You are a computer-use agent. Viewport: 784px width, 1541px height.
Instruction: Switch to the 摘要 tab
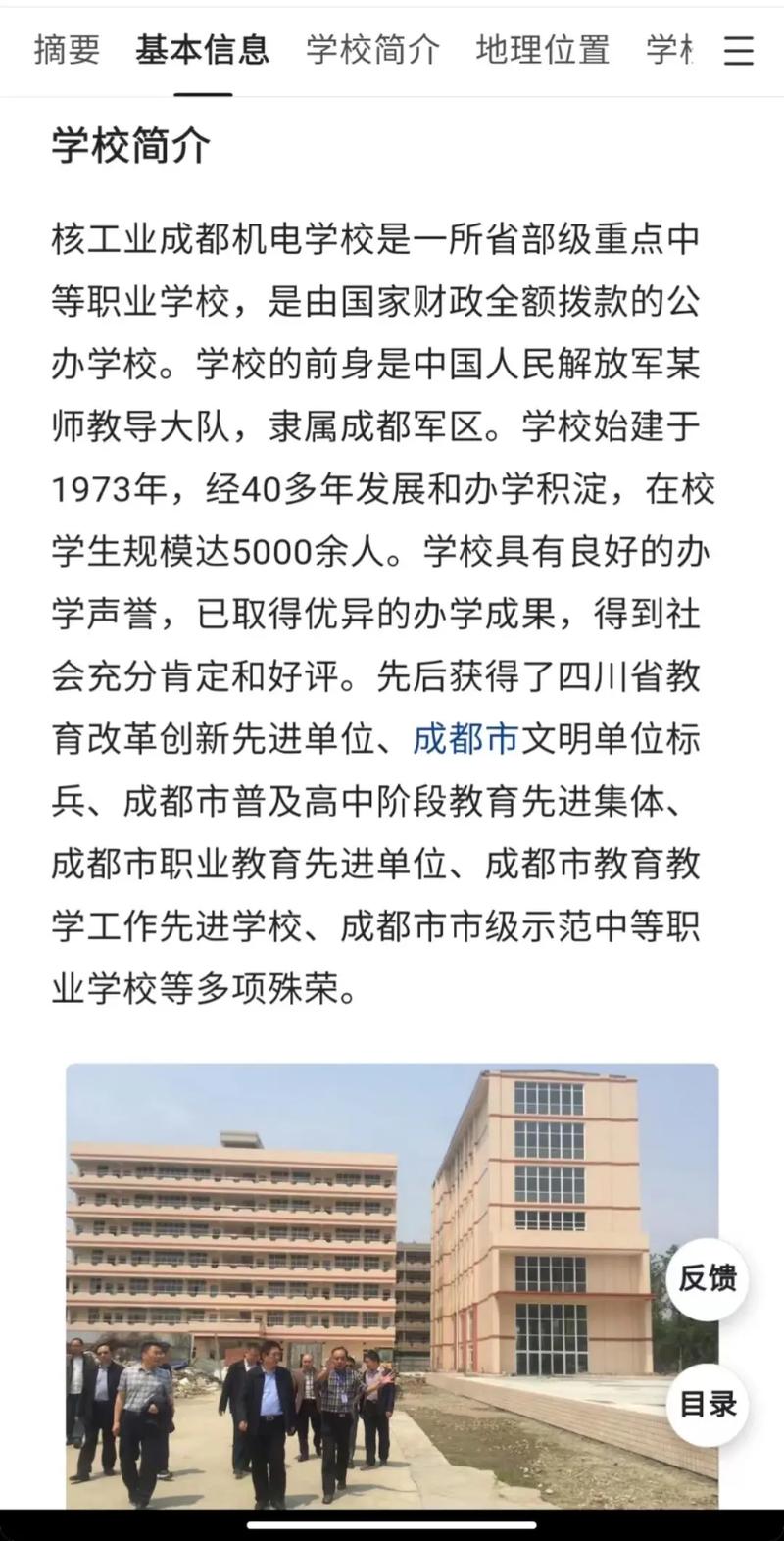tap(67, 49)
